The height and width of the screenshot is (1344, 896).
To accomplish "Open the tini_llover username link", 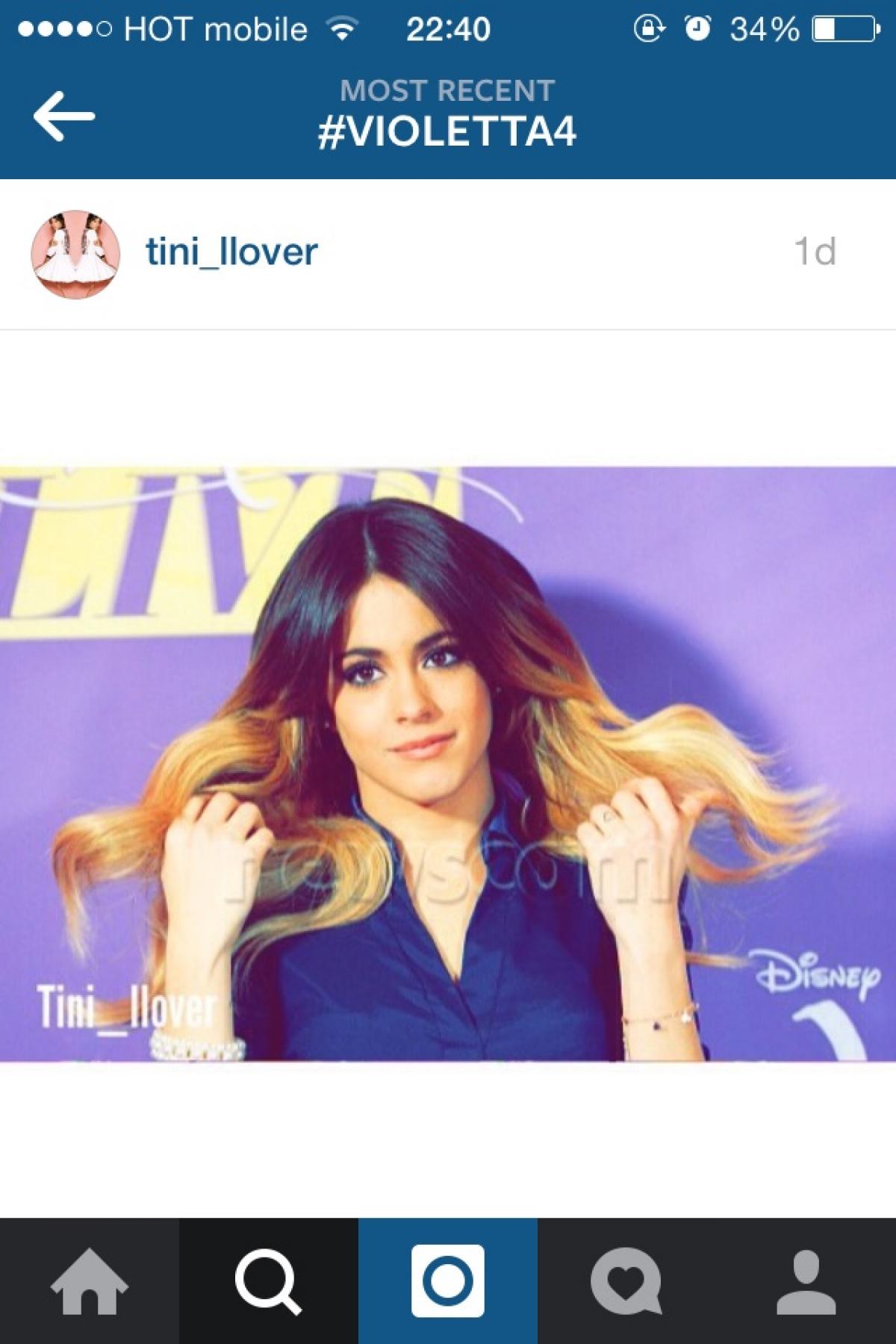I will (231, 252).
